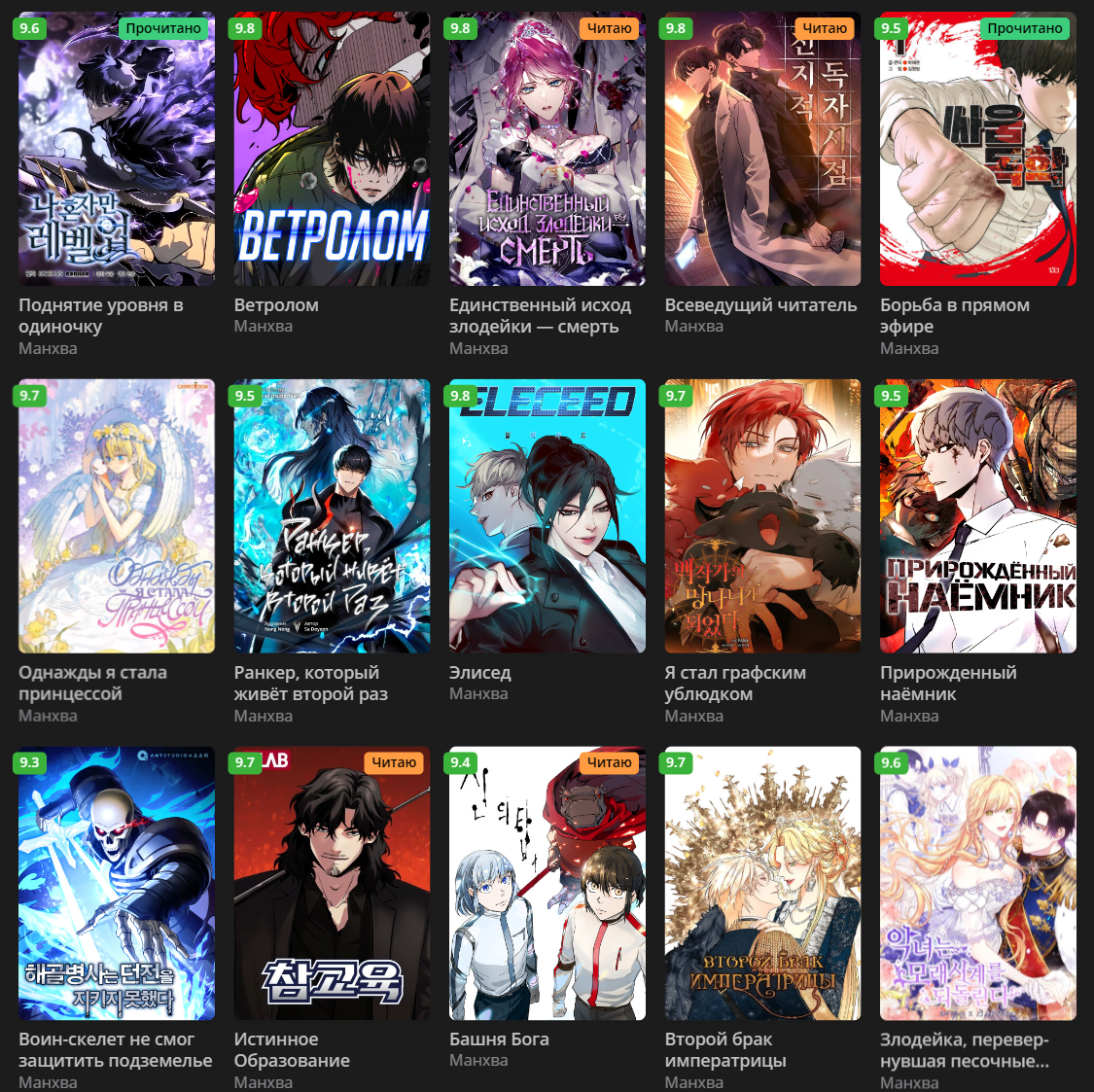
Task: Select Единственный исход злодейки — смерть
Action: [547, 149]
